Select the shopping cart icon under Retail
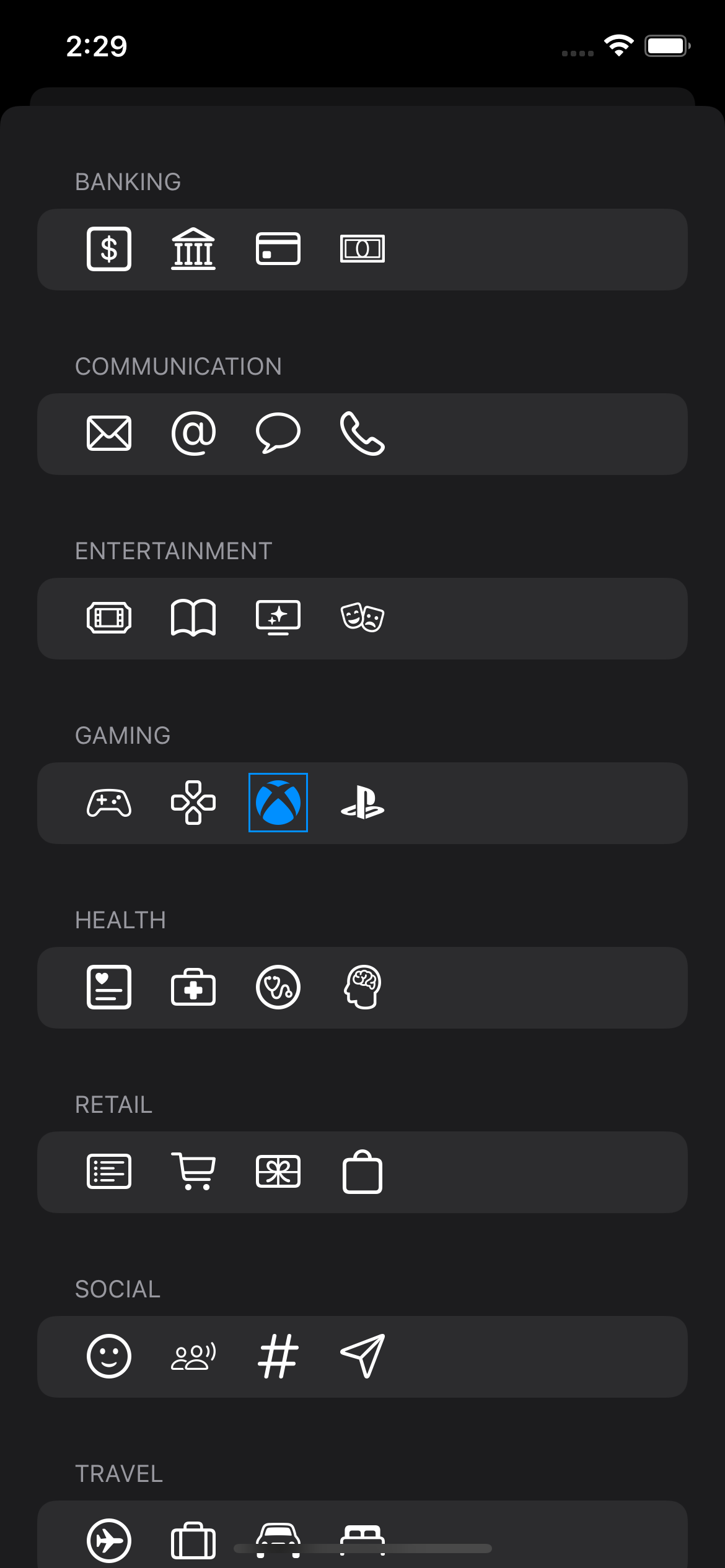Screen dimensions: 725x1568 [193, 1172]
